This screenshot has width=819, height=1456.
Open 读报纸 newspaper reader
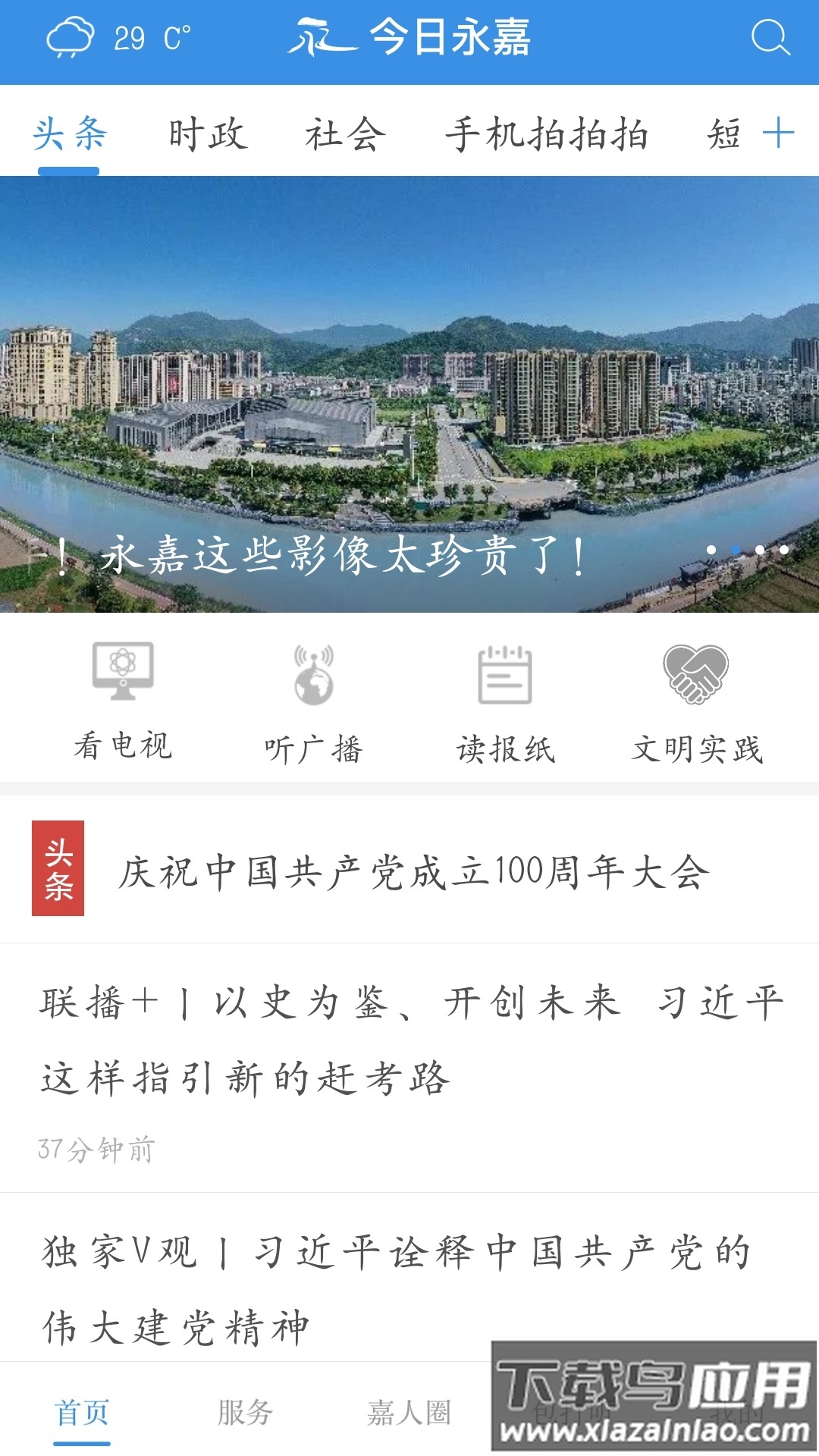[505, 703]
